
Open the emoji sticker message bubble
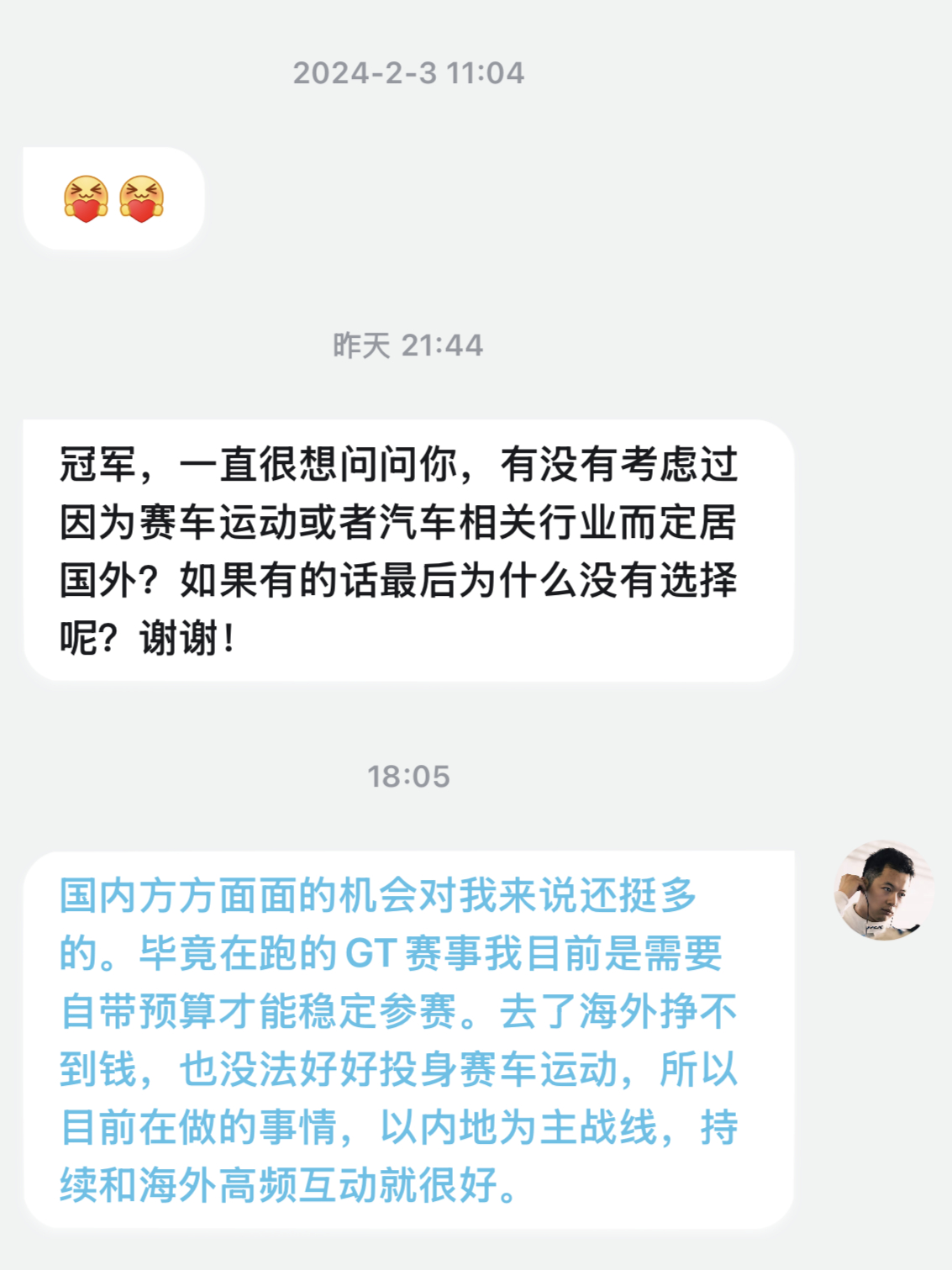pyautogui.click(x=114, y=200)
